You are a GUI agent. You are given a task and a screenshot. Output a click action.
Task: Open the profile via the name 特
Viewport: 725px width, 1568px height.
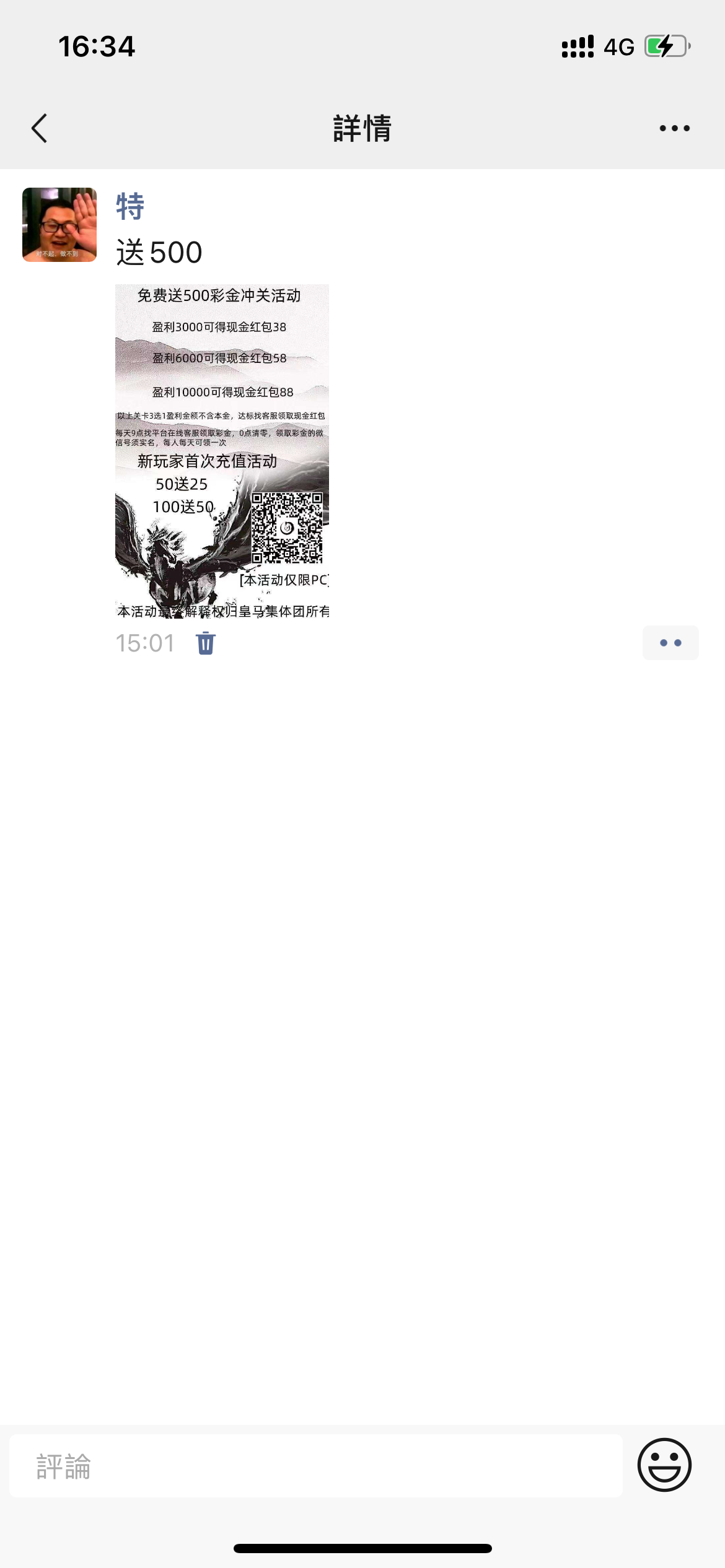(130, 206)
